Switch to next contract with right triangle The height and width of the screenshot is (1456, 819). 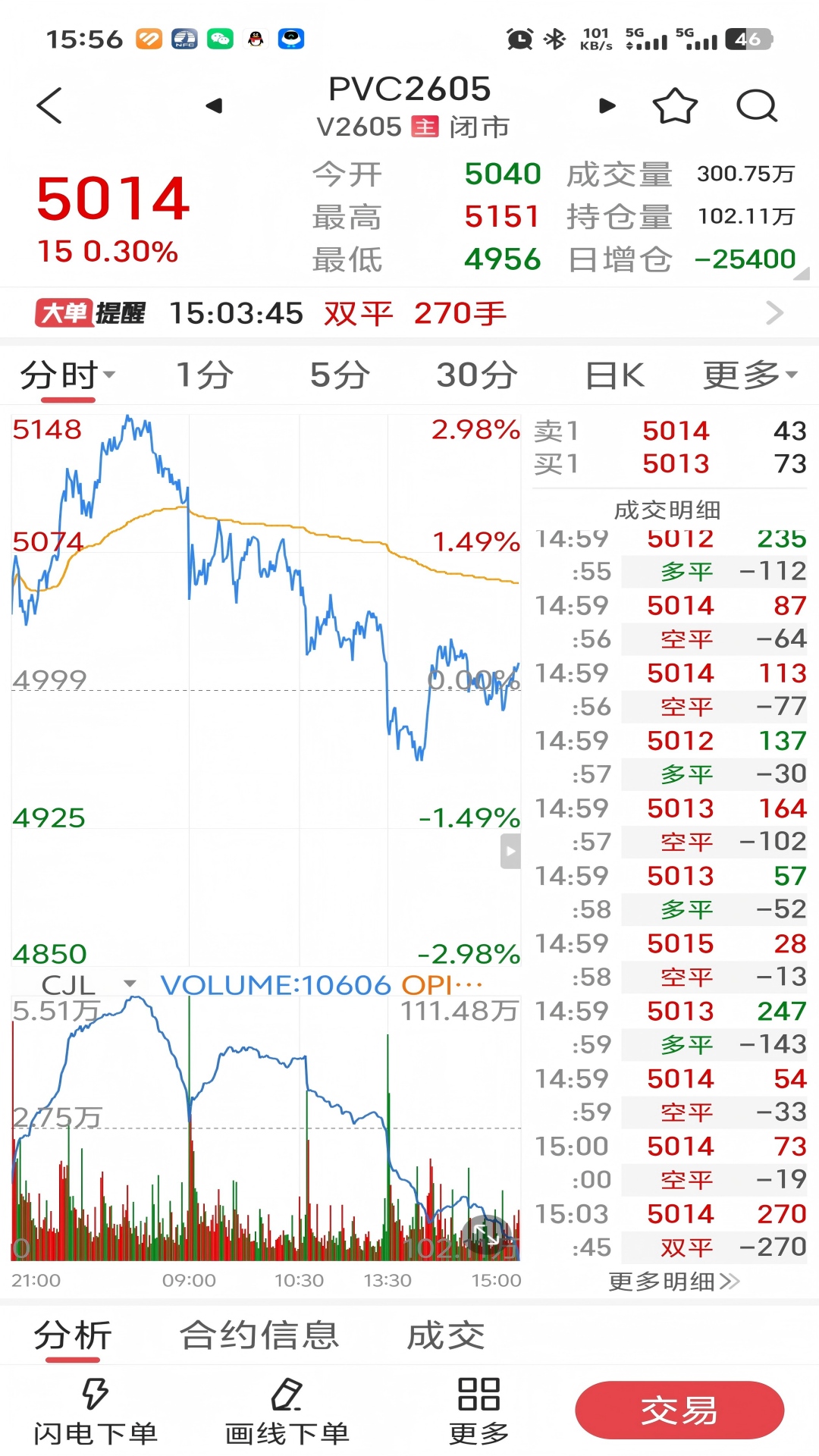click(606, 106)
